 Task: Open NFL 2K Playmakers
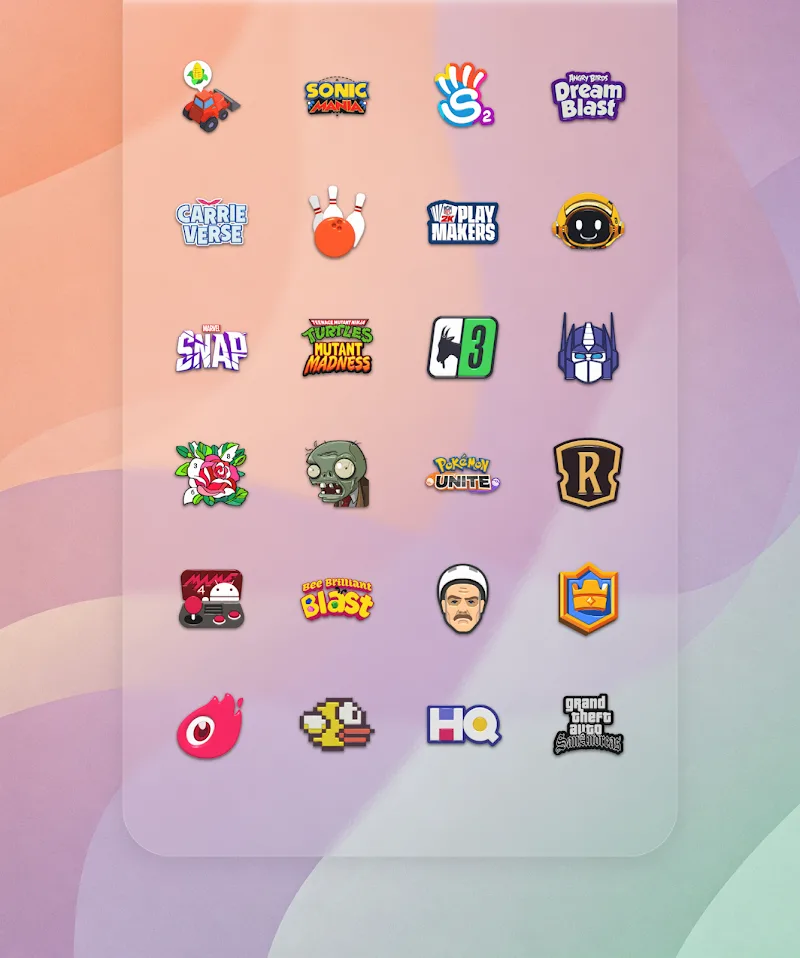pyautogui.click(x=463, y=223)
